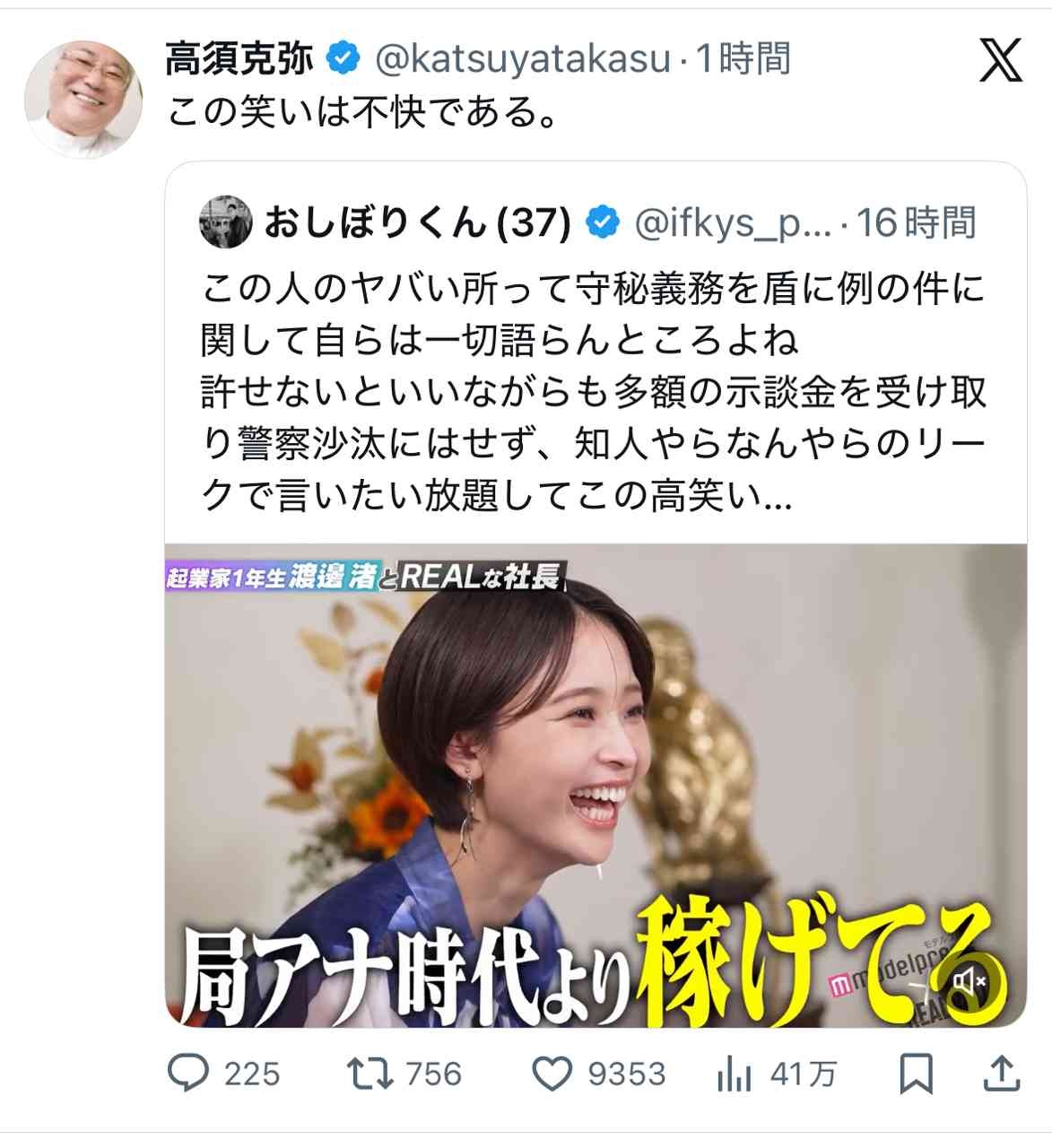Open the @katsuyatakasu profile handle
This screenshot has height=1148, width=1052.
coord(522,59)
